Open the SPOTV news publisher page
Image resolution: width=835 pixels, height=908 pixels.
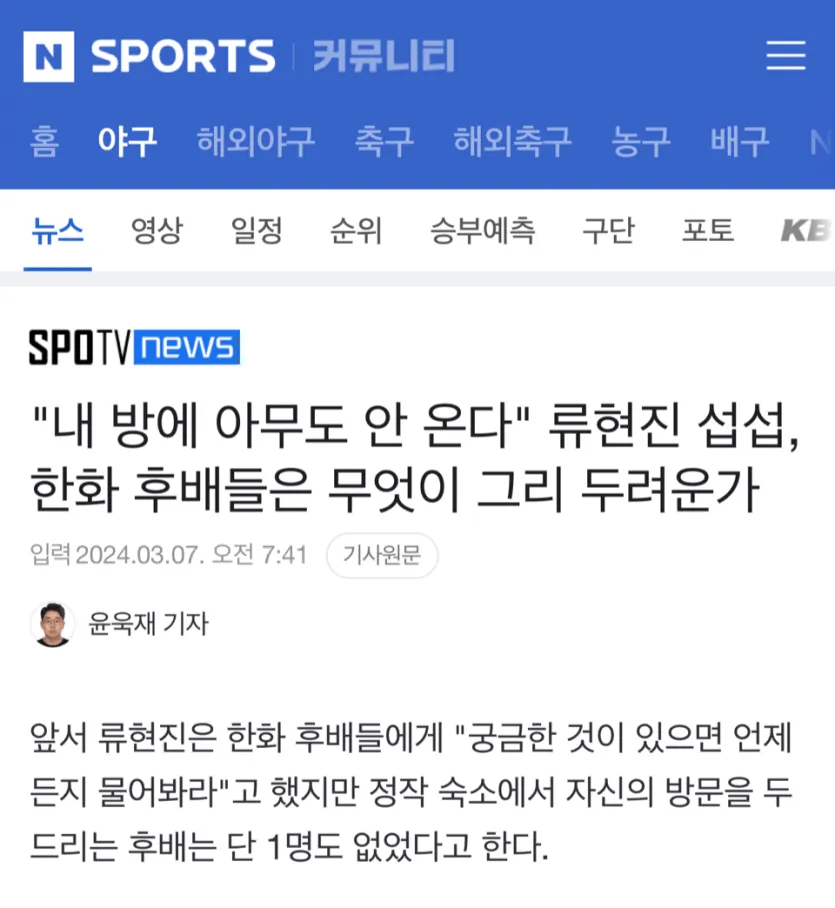[x=134, y=348]
